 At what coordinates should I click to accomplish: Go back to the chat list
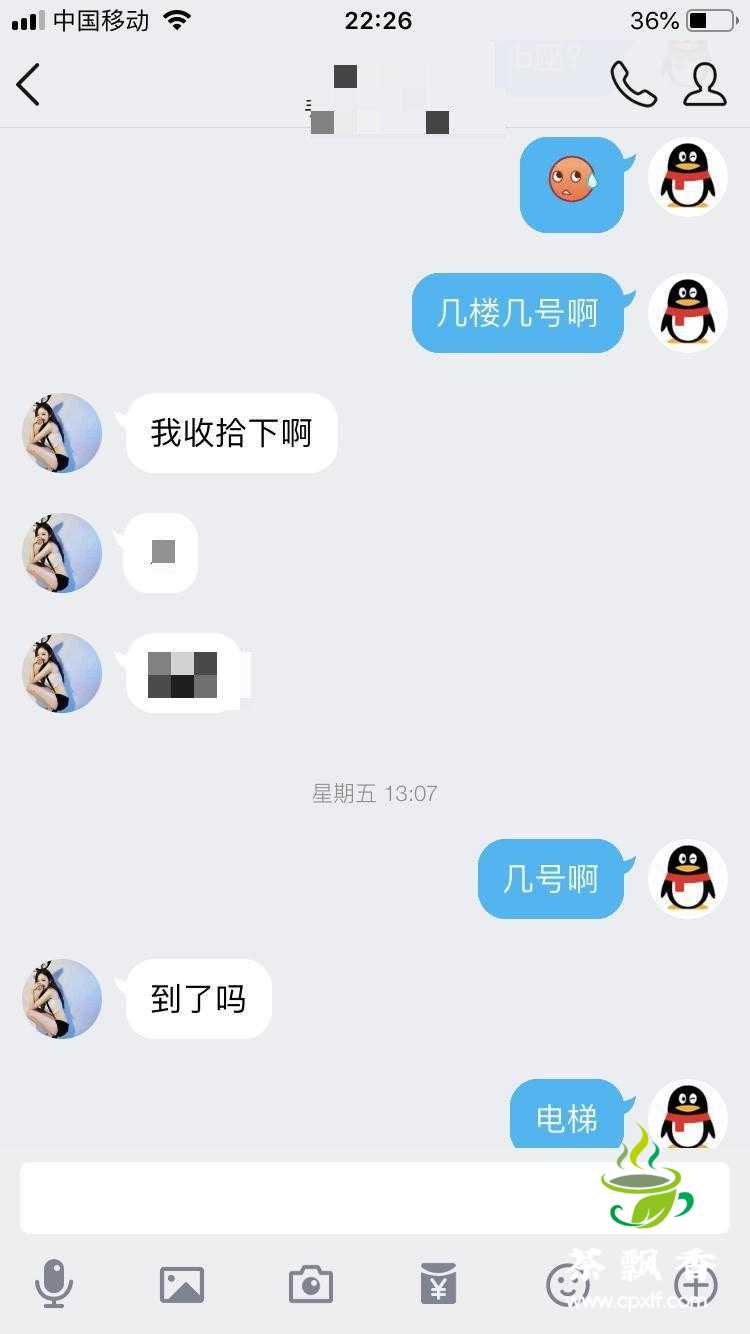(x=29, y=85)
